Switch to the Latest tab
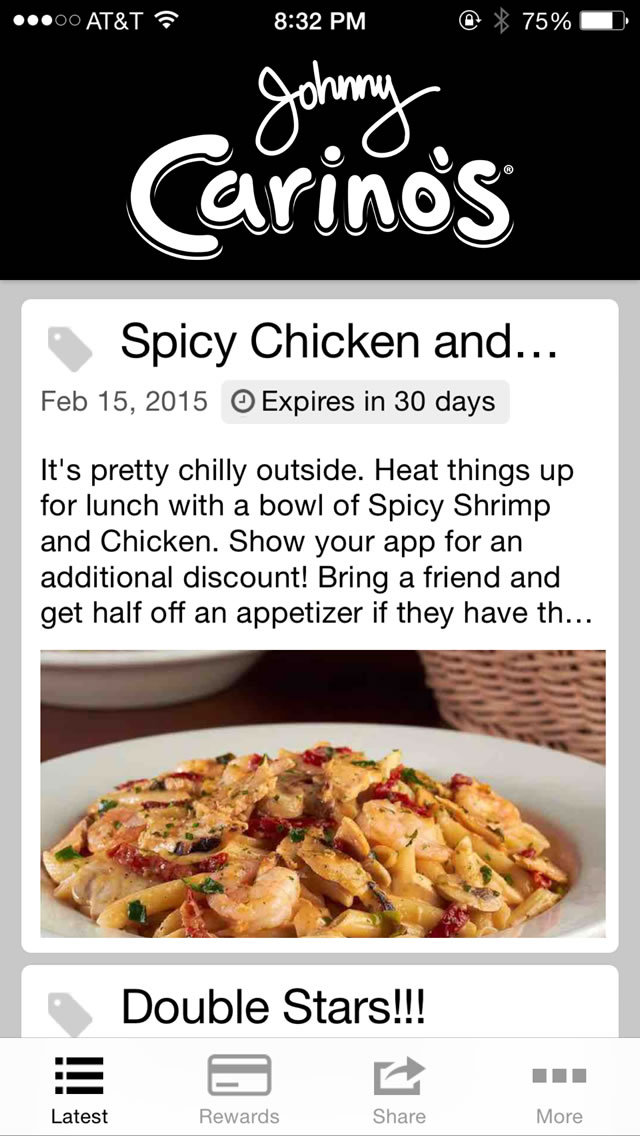 [x=79, y=1088]
